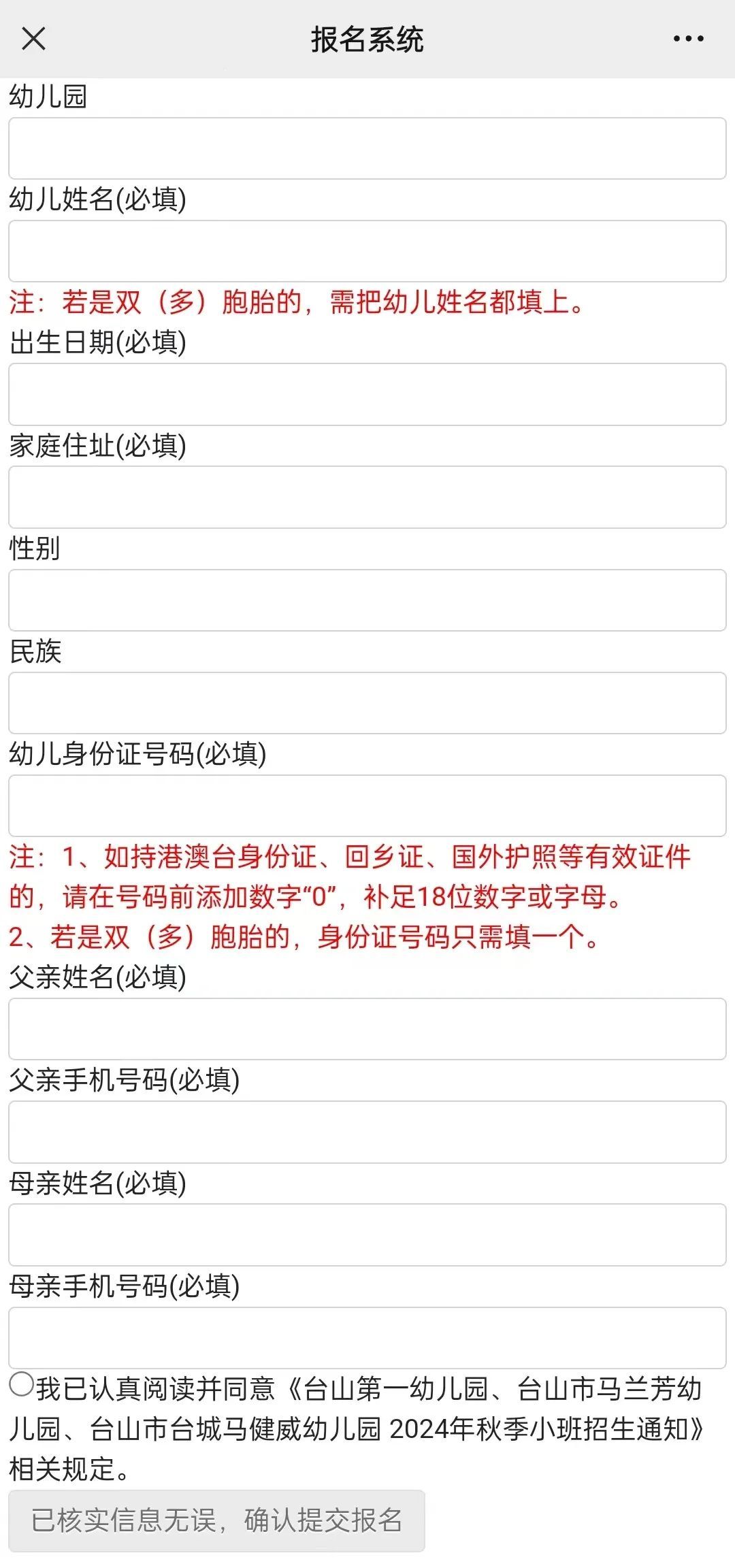Select the 出生日期 field
735x1568 pixels.
[367, 395]
